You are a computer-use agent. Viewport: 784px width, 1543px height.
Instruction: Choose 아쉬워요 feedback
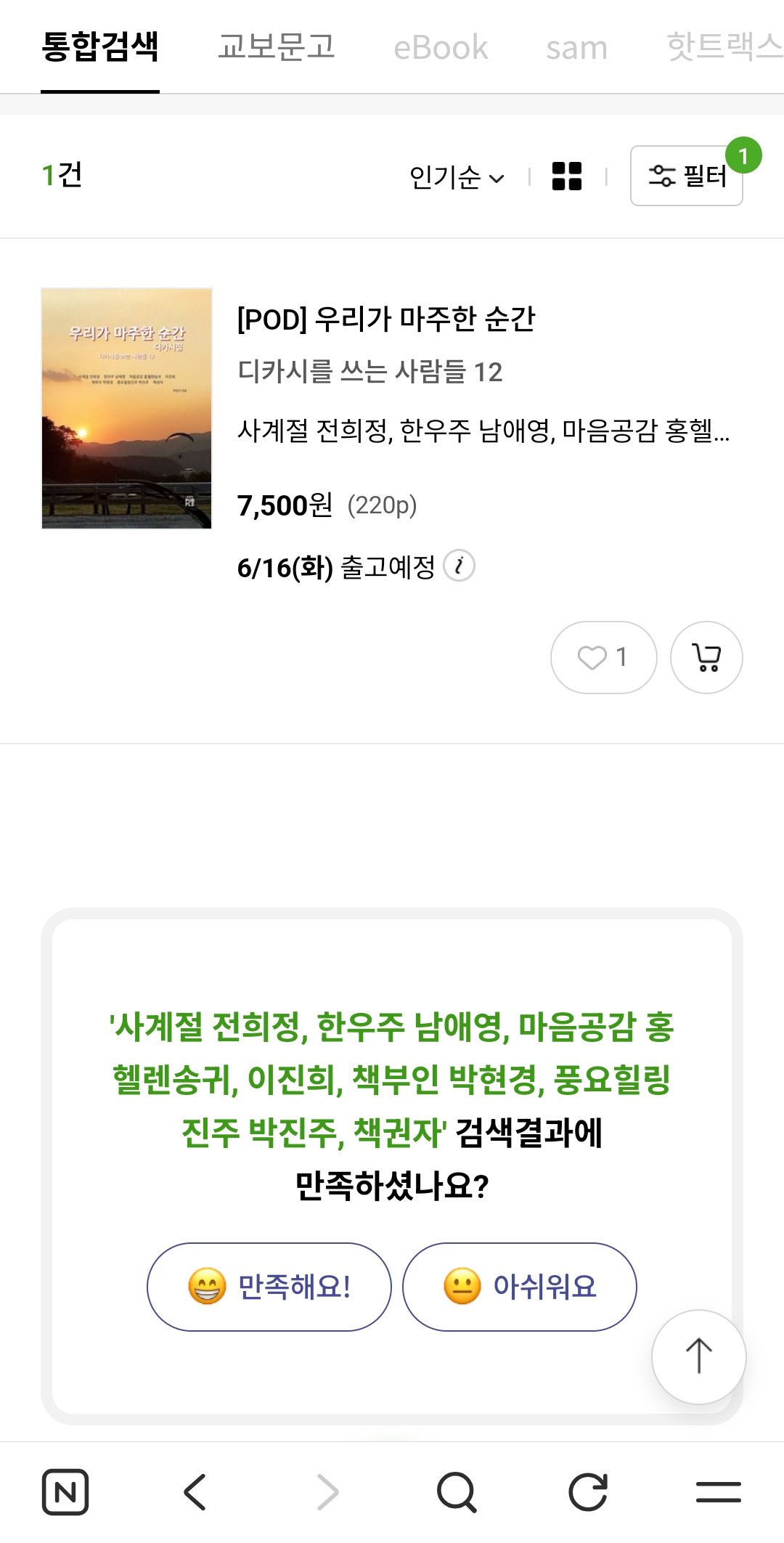coord(520,1287)
